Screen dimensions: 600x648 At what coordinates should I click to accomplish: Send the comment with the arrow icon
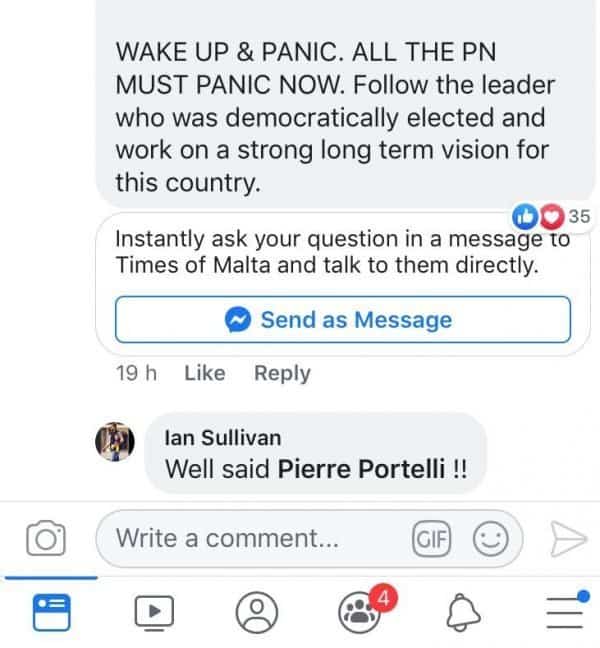568,539
